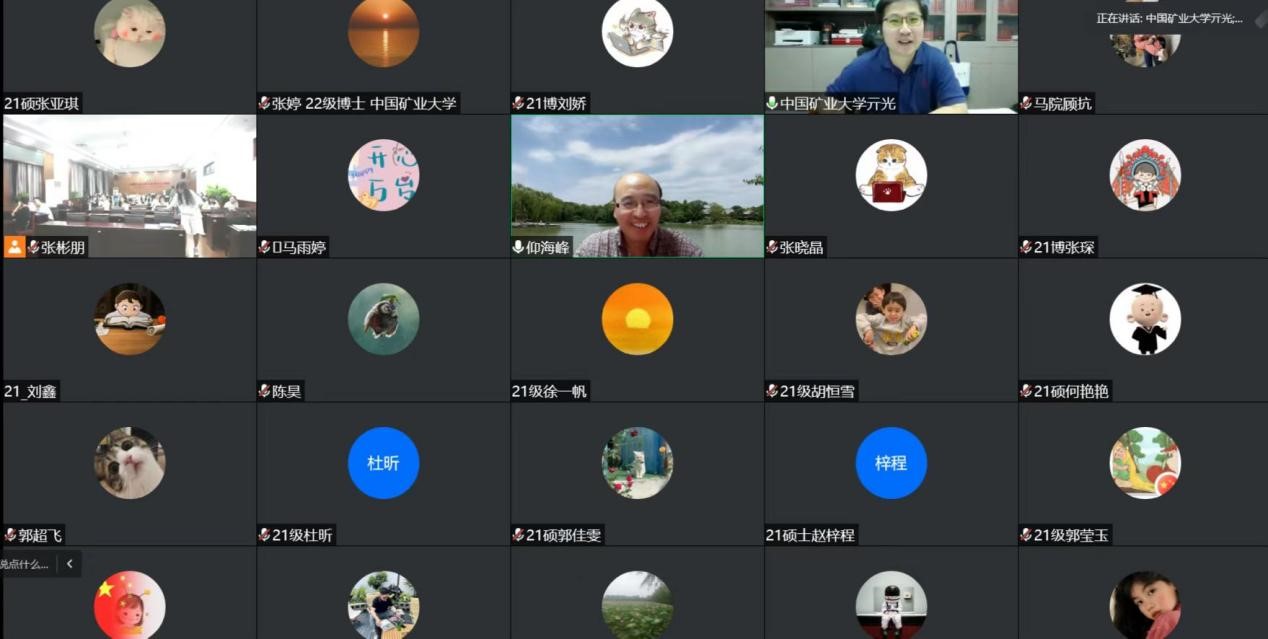The image size is (1268, 639).
Task: Select participant tile 马雨婷
Action: pyautogui.click(x=383, y=186)
